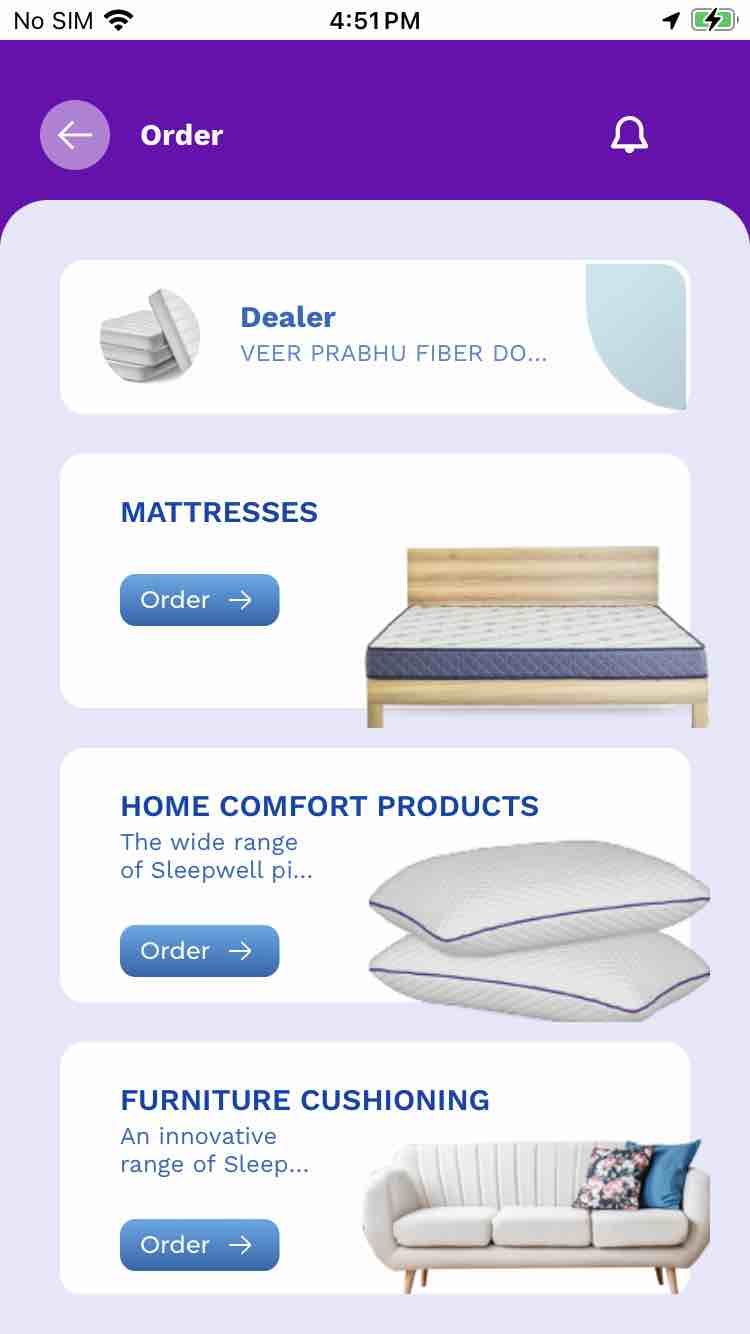
Task: Order Home Comfort Products
Action: tap(200, 951)
